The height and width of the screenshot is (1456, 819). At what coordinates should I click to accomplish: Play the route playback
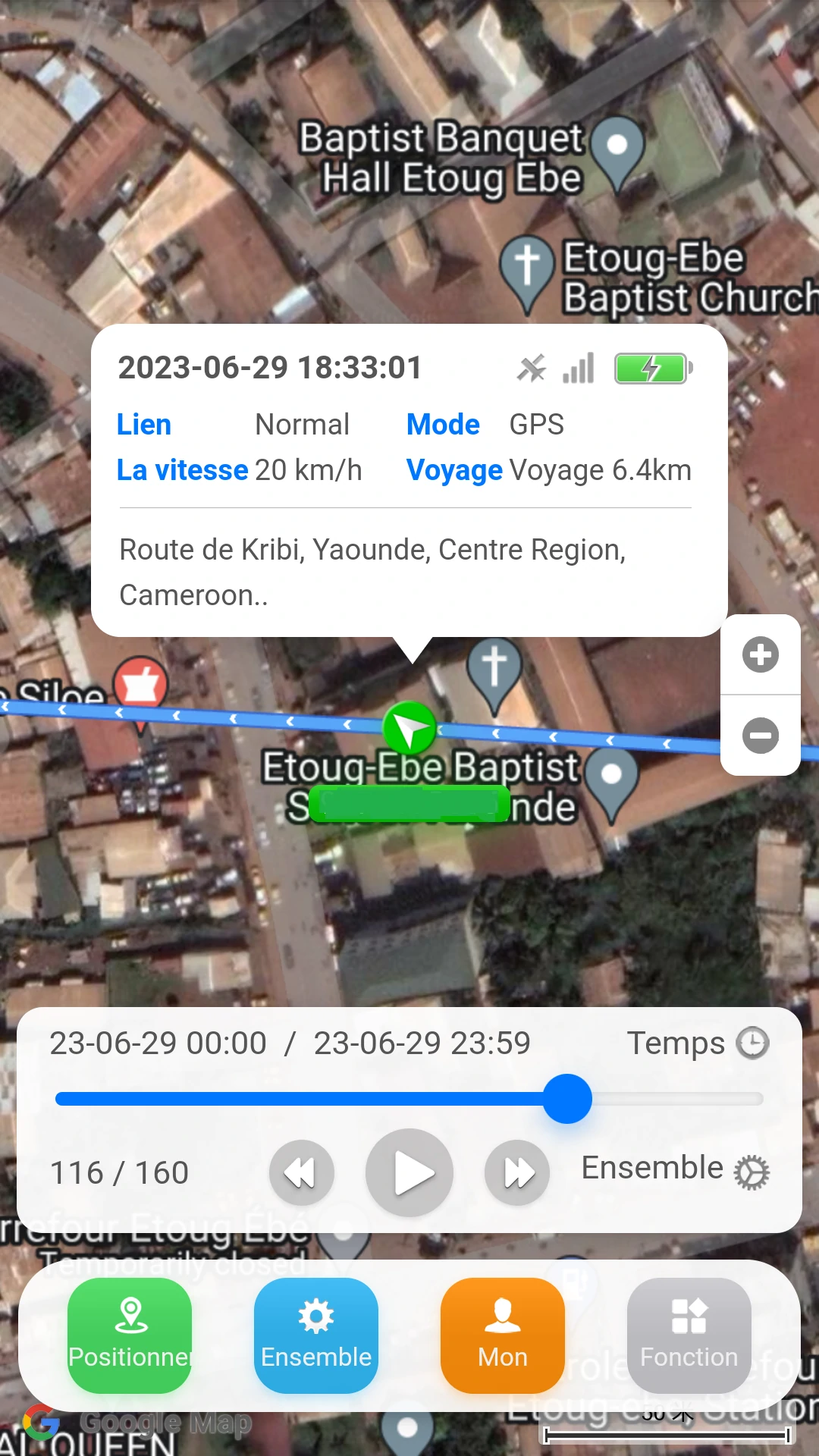409,1173
